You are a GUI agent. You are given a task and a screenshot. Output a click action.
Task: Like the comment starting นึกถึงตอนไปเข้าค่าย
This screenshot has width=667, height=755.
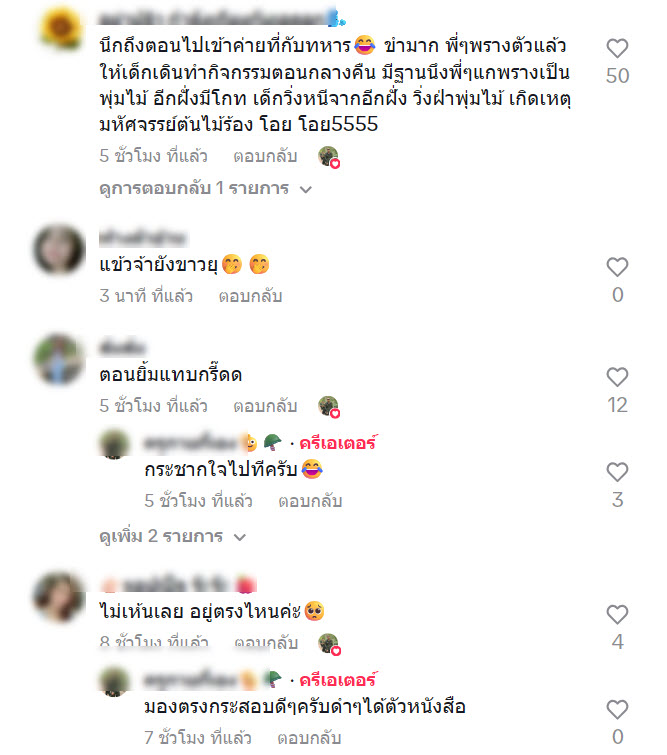pyautogui.click(x=617, y=48)
